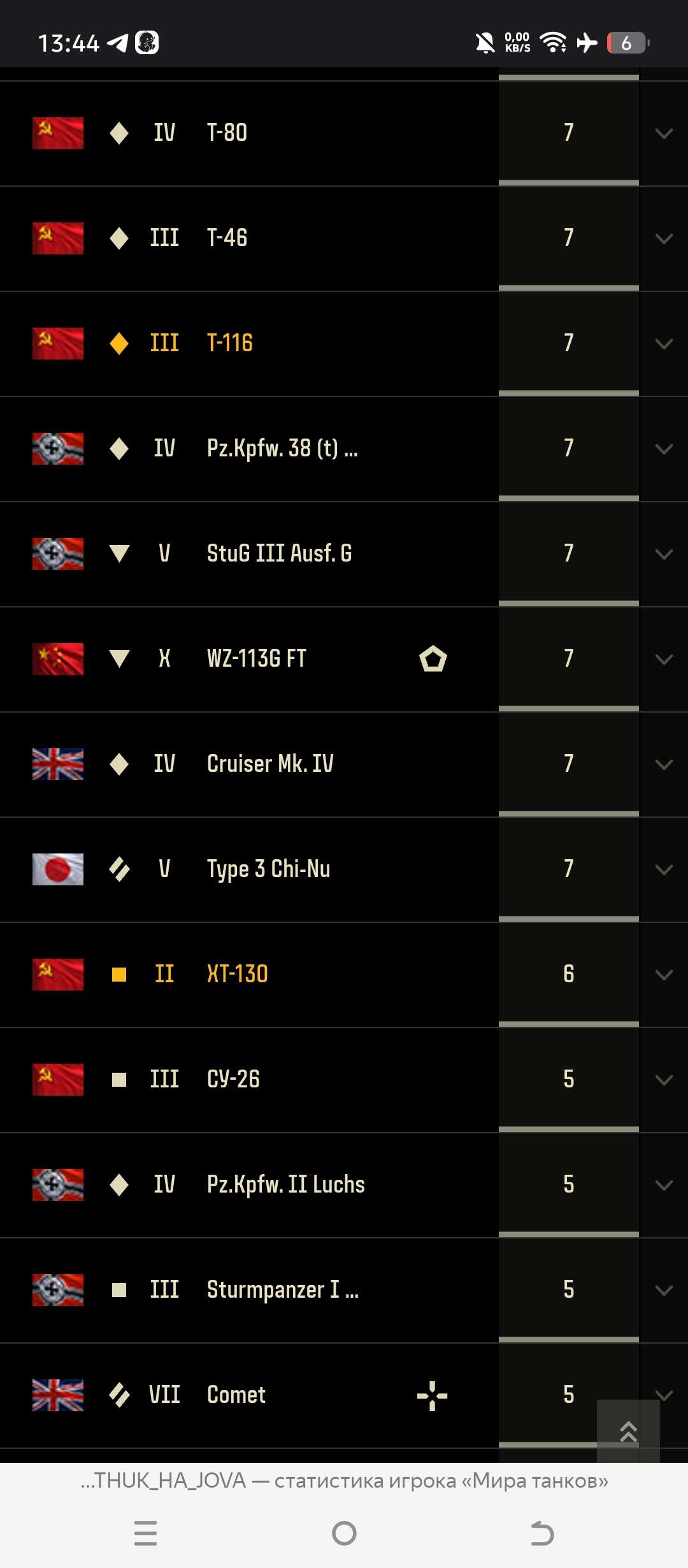
Task: Click the yellow diamond icon next to T-116
Action: 120,343
